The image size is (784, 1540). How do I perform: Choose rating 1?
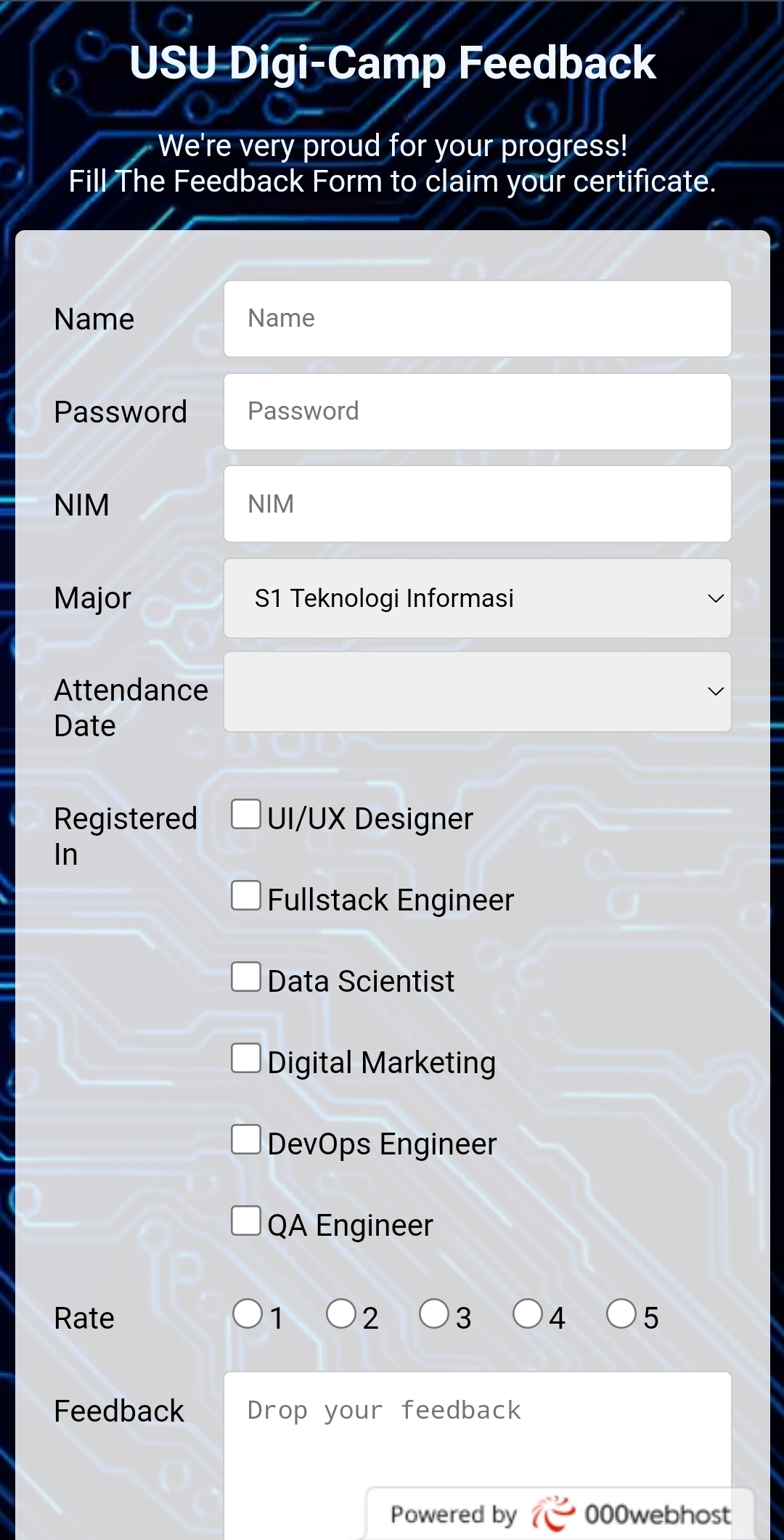pos(248,1313)
